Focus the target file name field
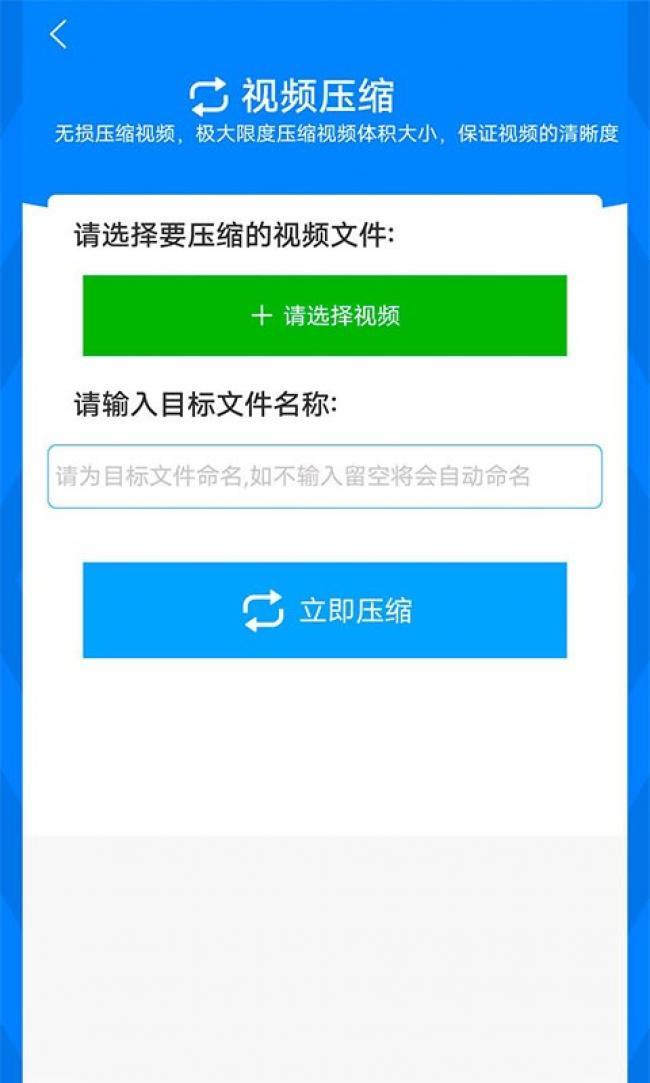650x1083 pixels. click(x=324, y=476)
